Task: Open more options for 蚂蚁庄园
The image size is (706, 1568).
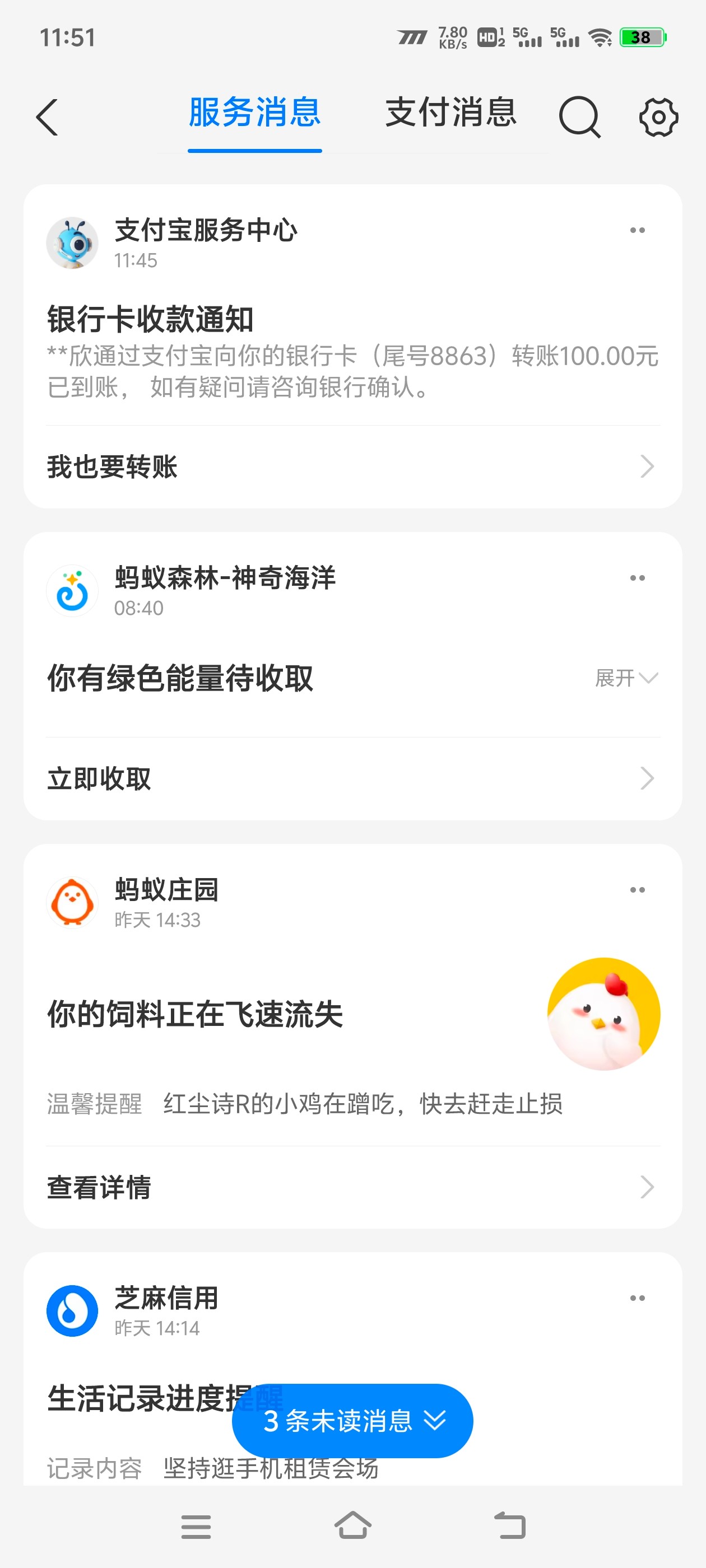Action: coord(637,890)
